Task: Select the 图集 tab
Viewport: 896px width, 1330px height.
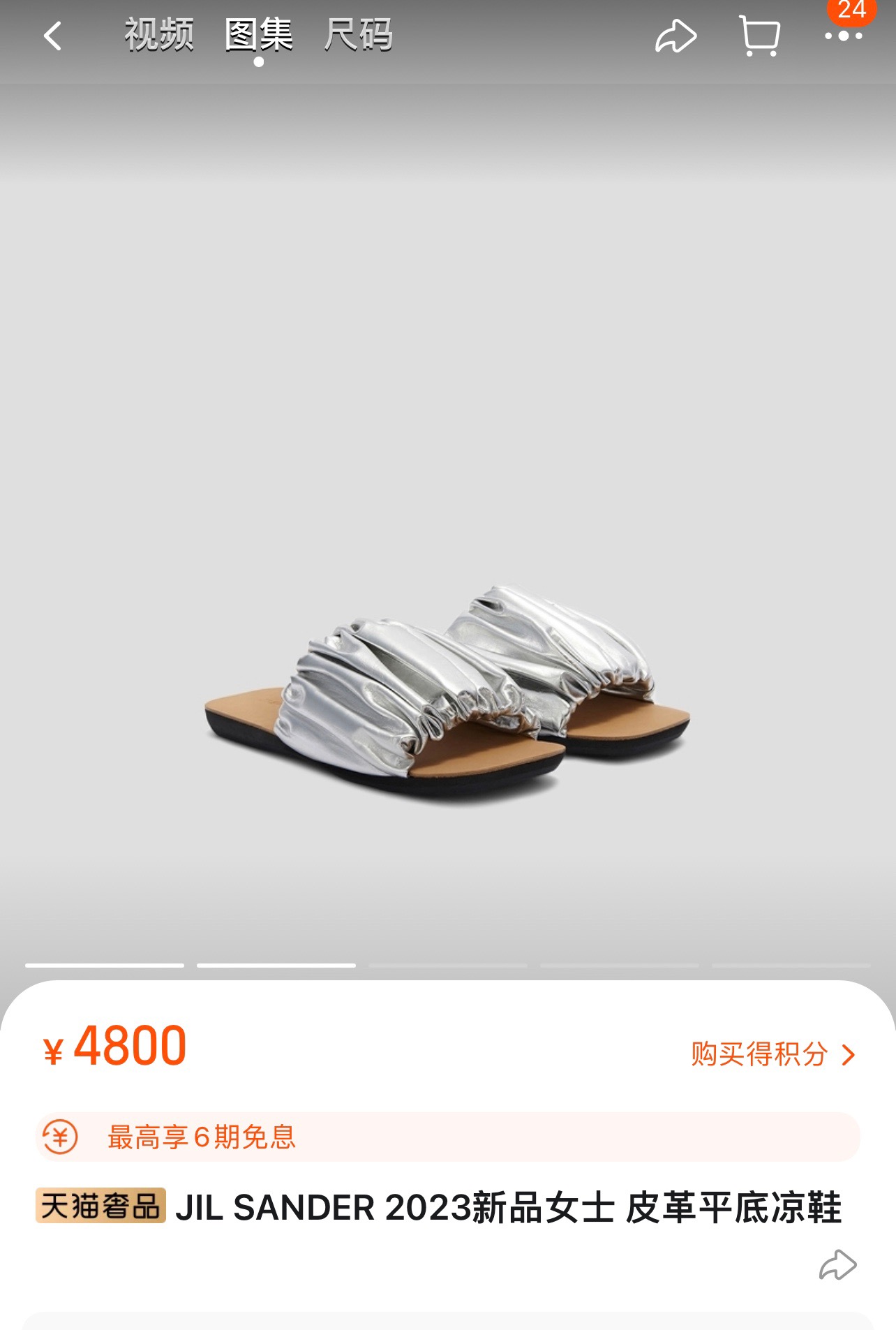Action: click(x=259, y=35)
